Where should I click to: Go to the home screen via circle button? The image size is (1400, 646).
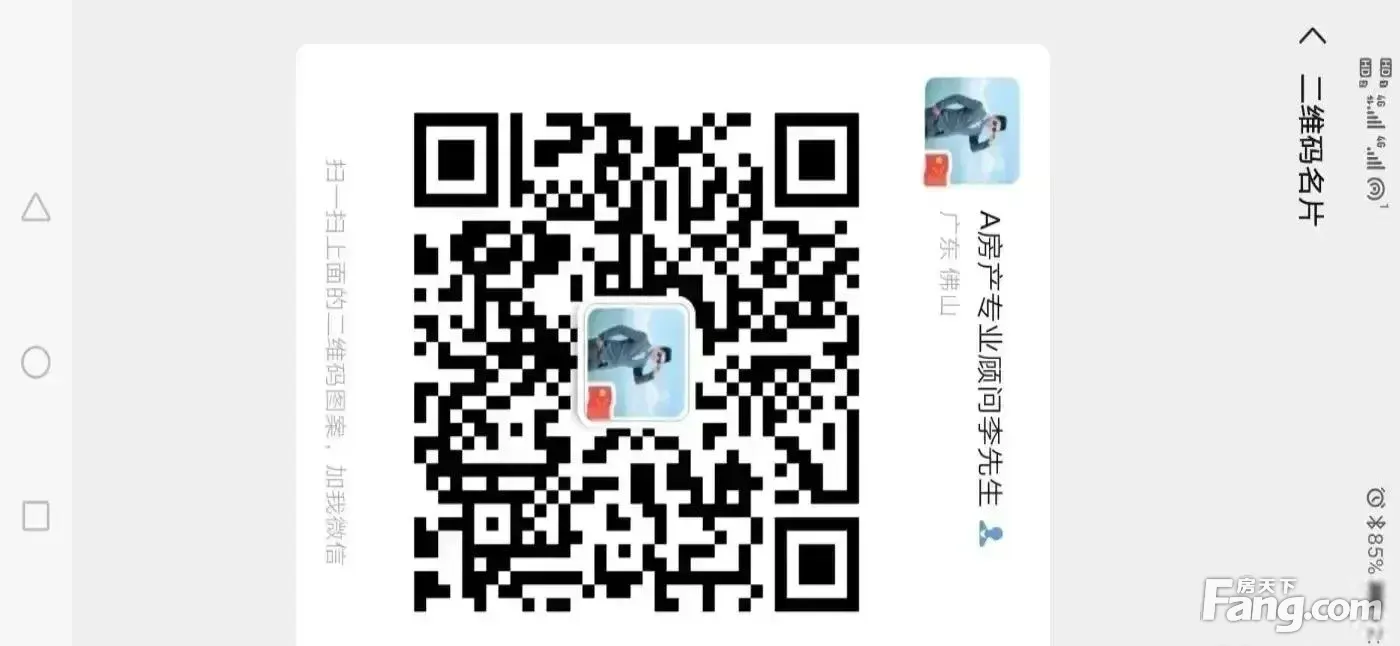tap(36, 362)
